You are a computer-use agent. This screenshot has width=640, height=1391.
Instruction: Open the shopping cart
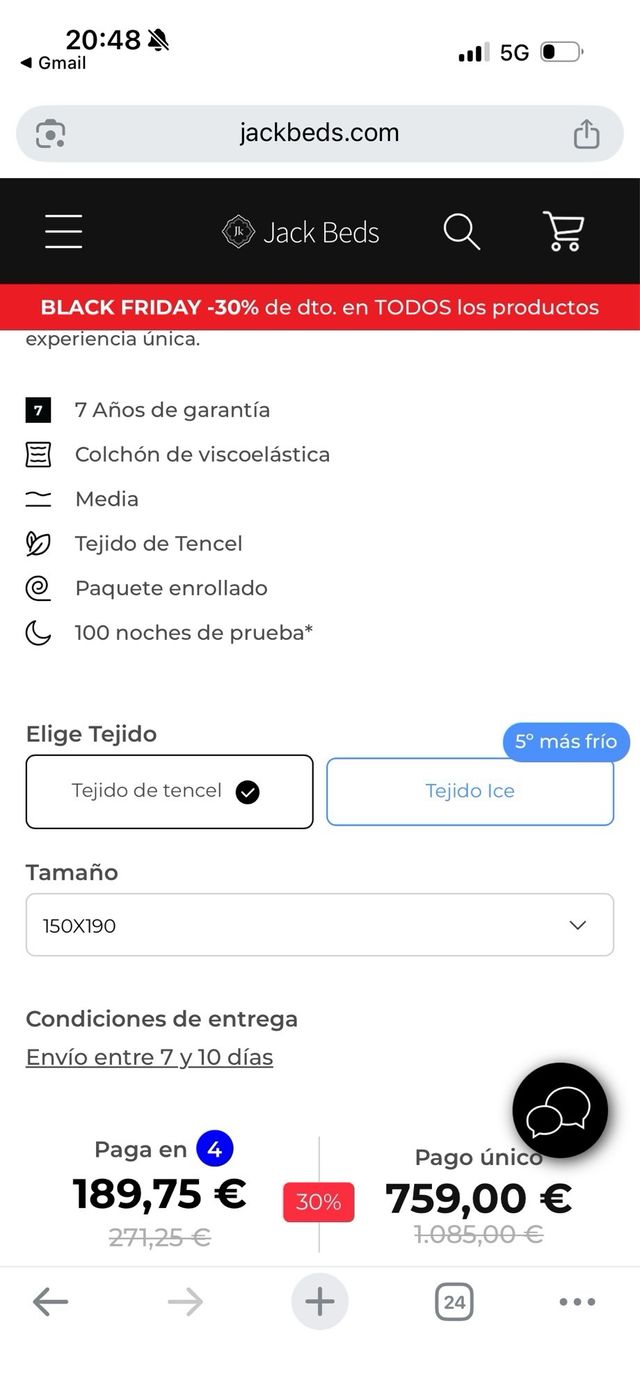click(x=563, y=231)
